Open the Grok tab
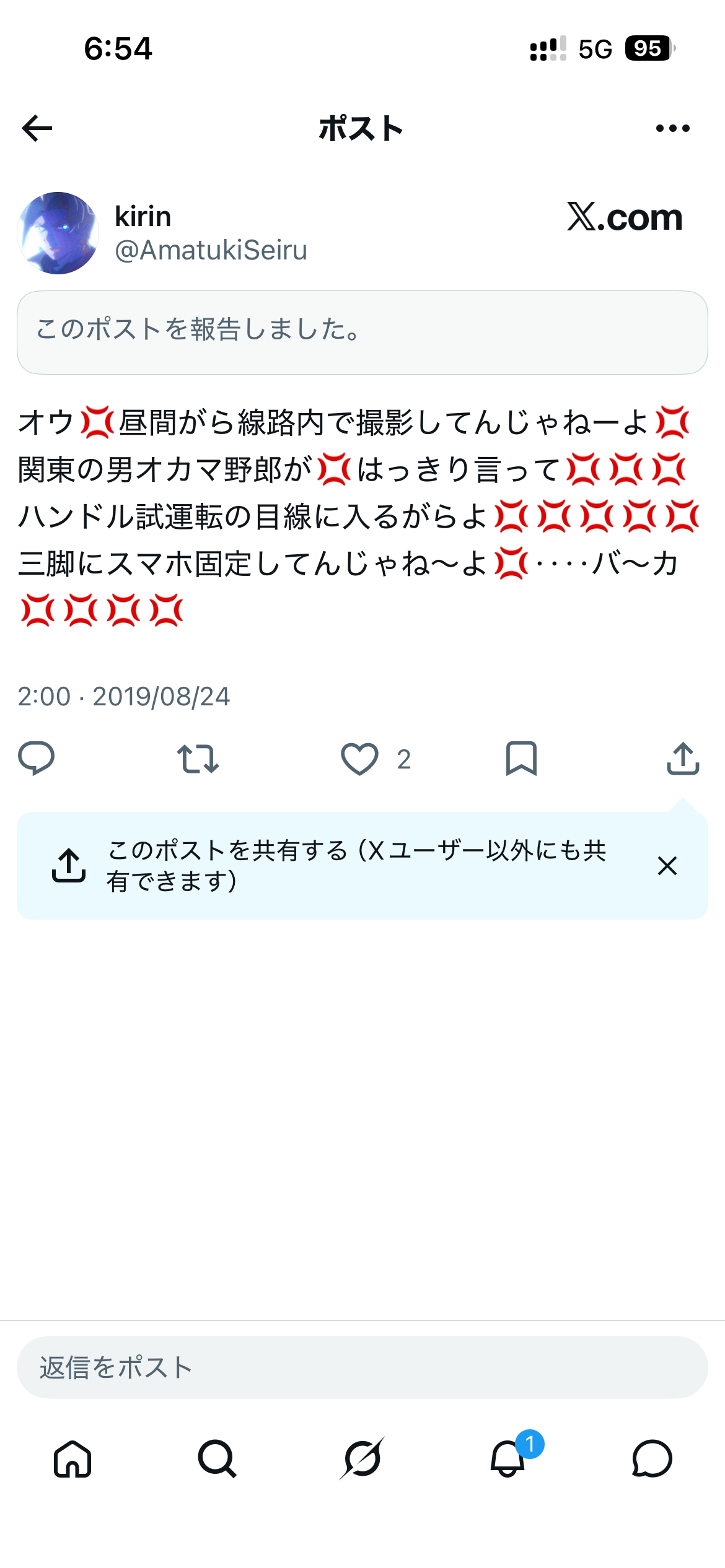This screenshot has height=1568, width=725. pos(362,1459)
